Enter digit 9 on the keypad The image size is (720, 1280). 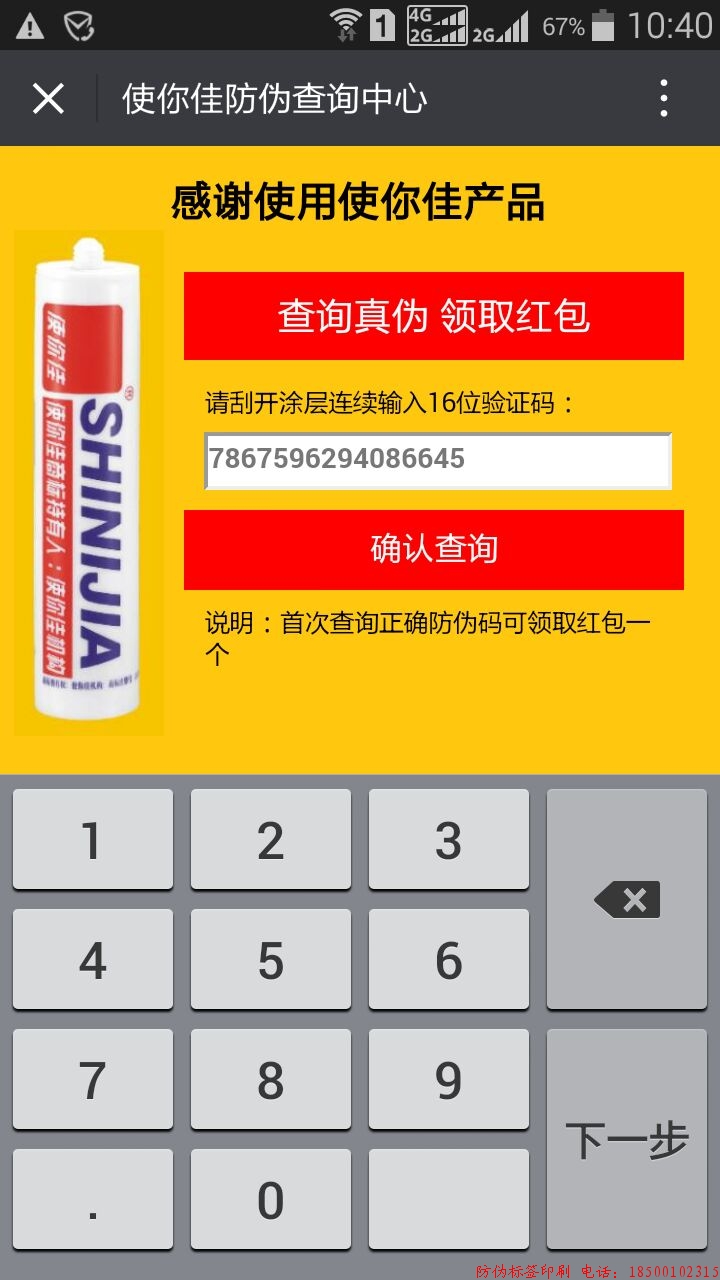click(448, 1080)
